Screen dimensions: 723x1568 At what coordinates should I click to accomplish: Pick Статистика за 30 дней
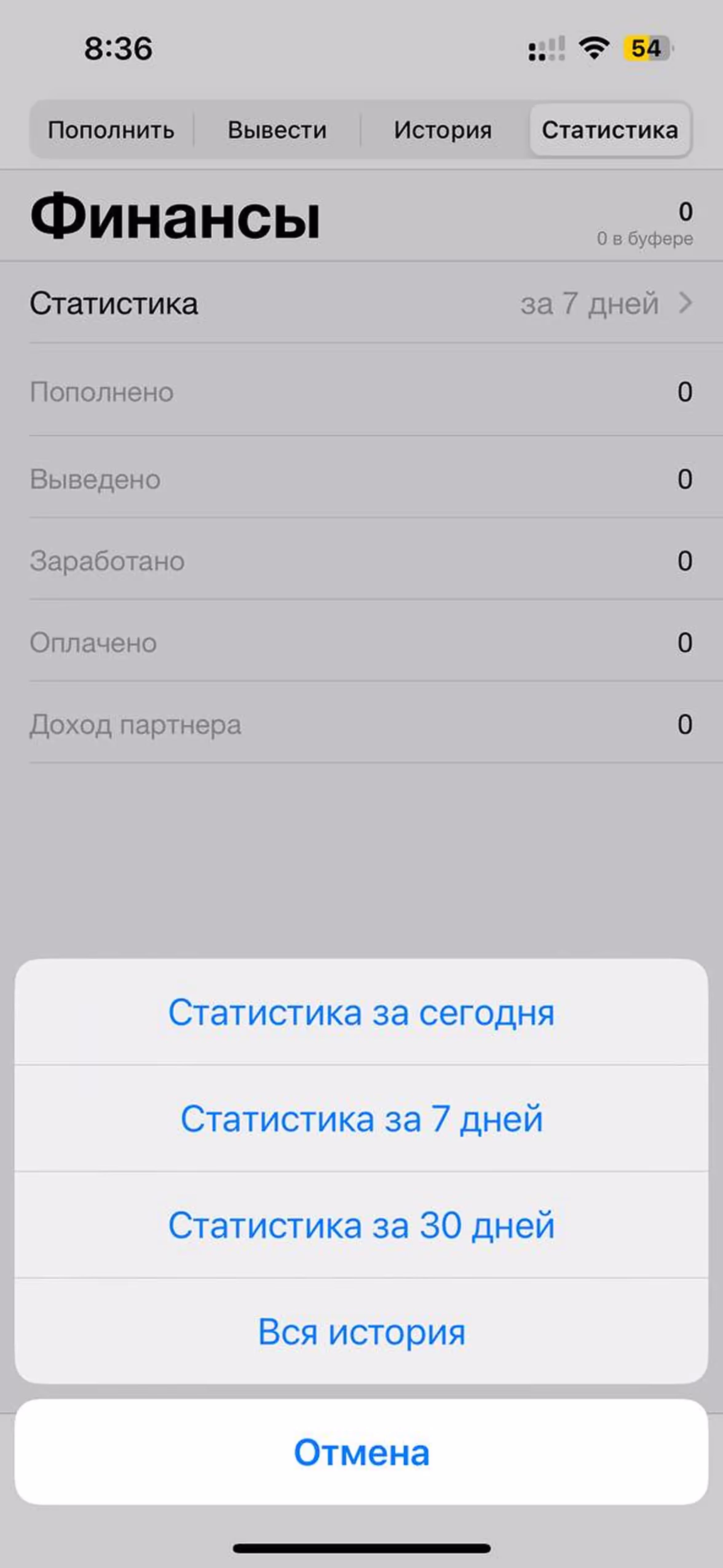(x=361, y=1225)
